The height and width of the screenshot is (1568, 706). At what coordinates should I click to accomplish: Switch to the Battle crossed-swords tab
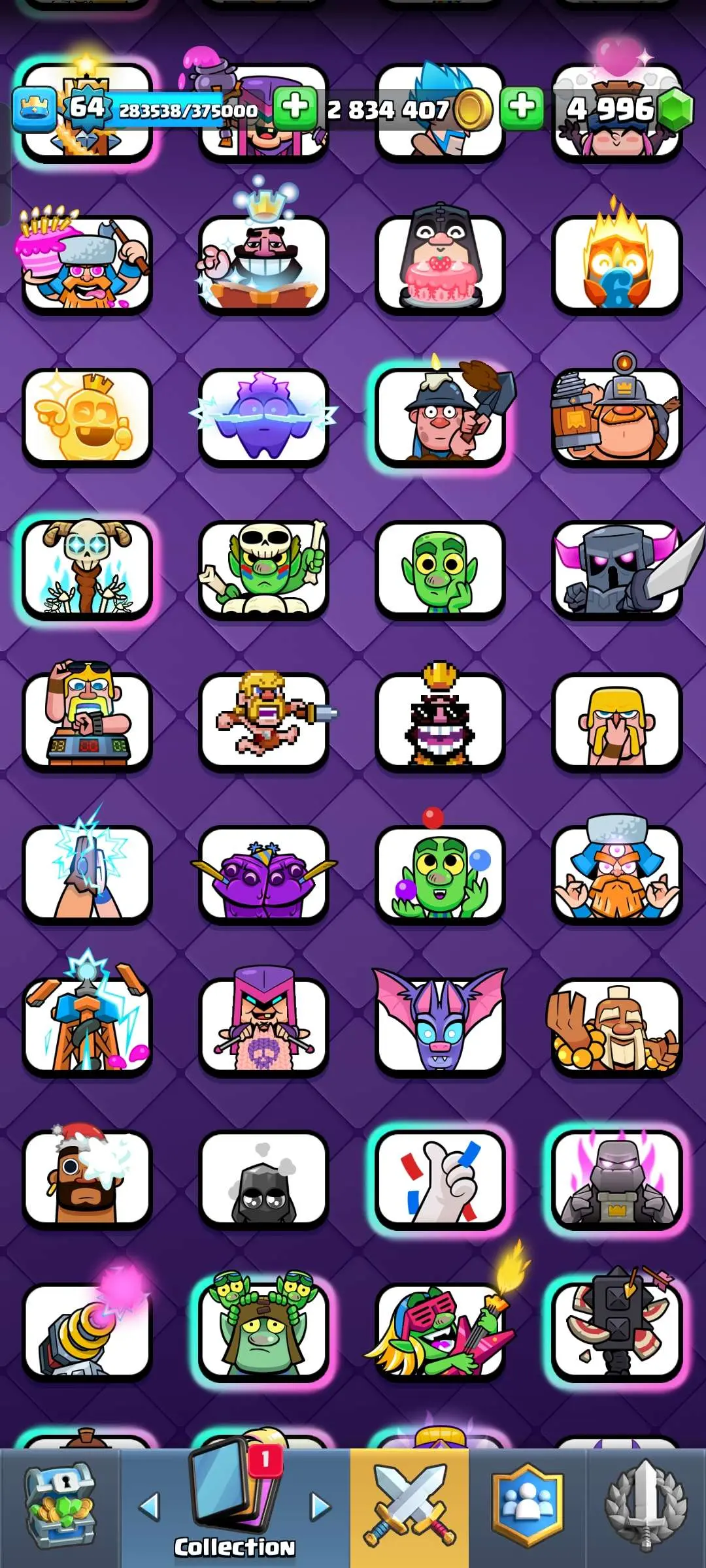[x=409, y=1508]
